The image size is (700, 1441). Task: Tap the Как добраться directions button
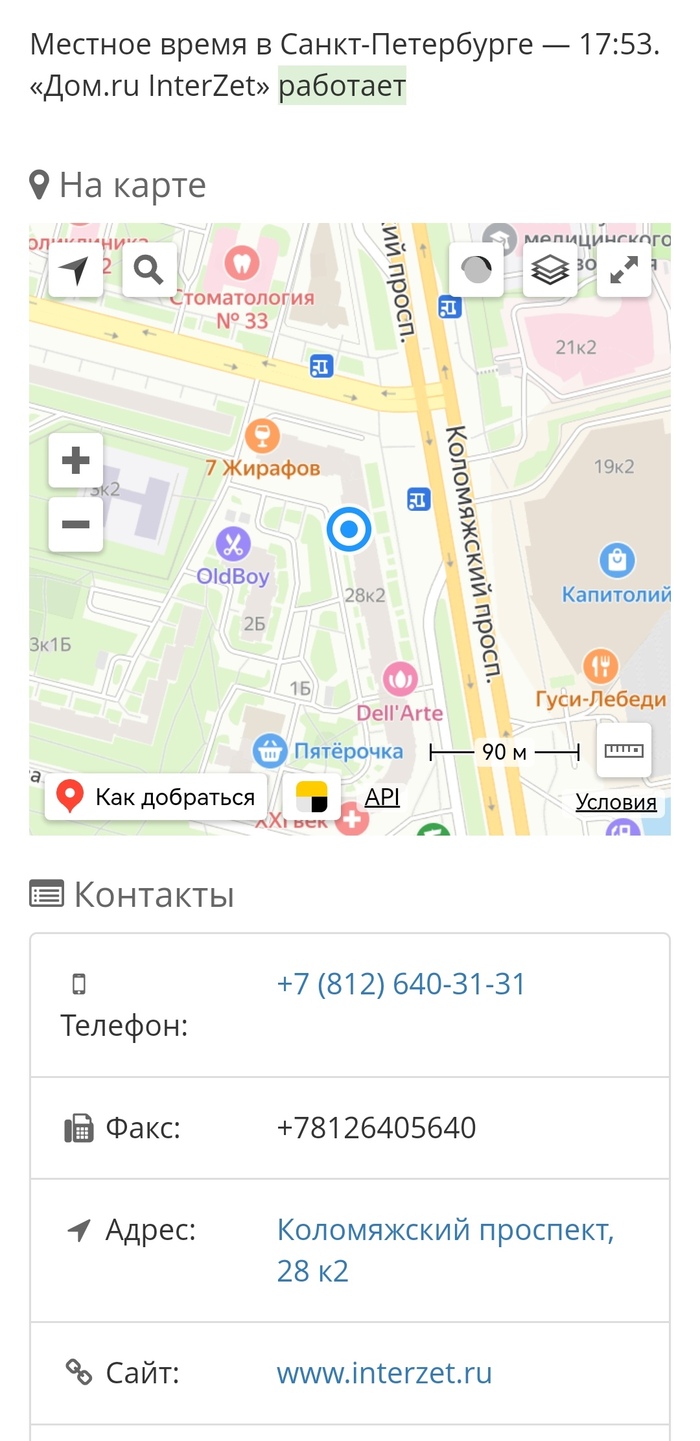tap(156, 797)
